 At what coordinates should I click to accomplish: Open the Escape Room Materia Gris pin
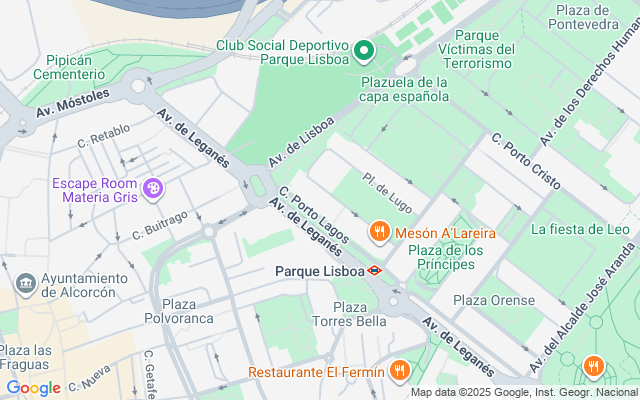tap(153, 187)
